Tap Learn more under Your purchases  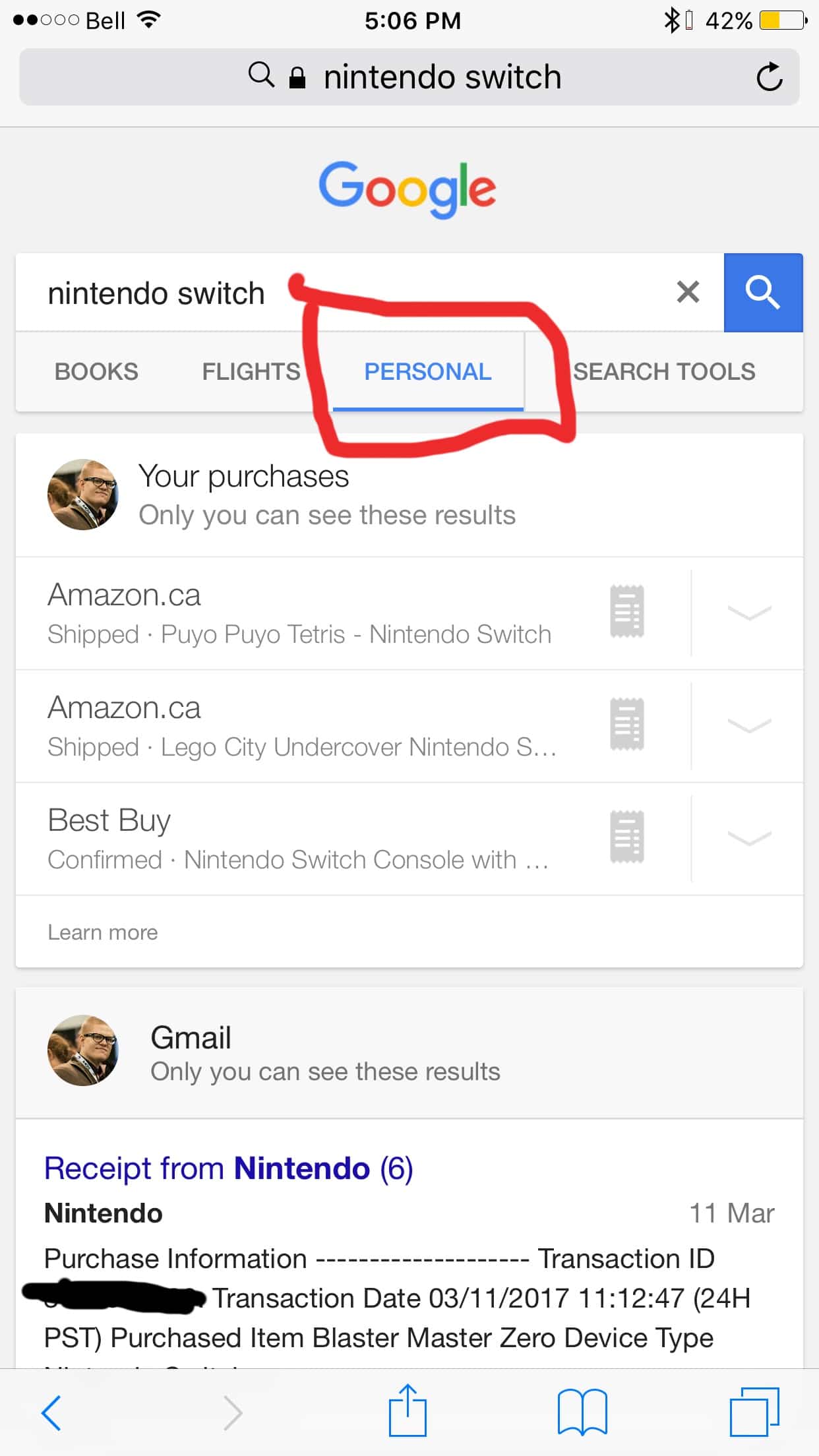[102, 932]
